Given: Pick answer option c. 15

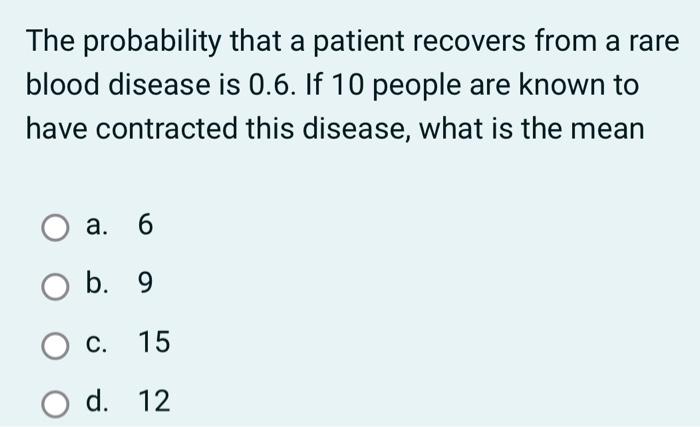Looking at the screenshot, I should (55, 345).
